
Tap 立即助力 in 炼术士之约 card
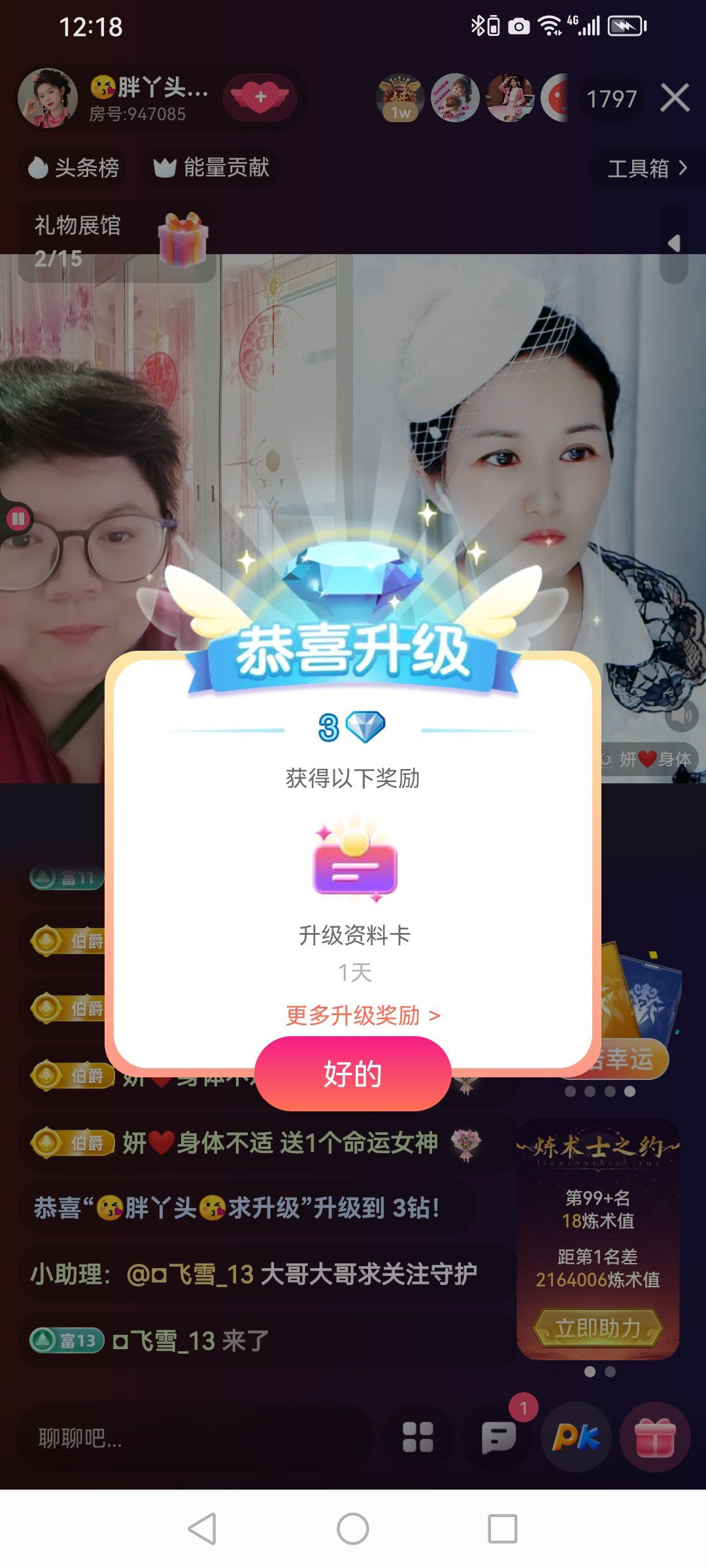(597, 1328)
